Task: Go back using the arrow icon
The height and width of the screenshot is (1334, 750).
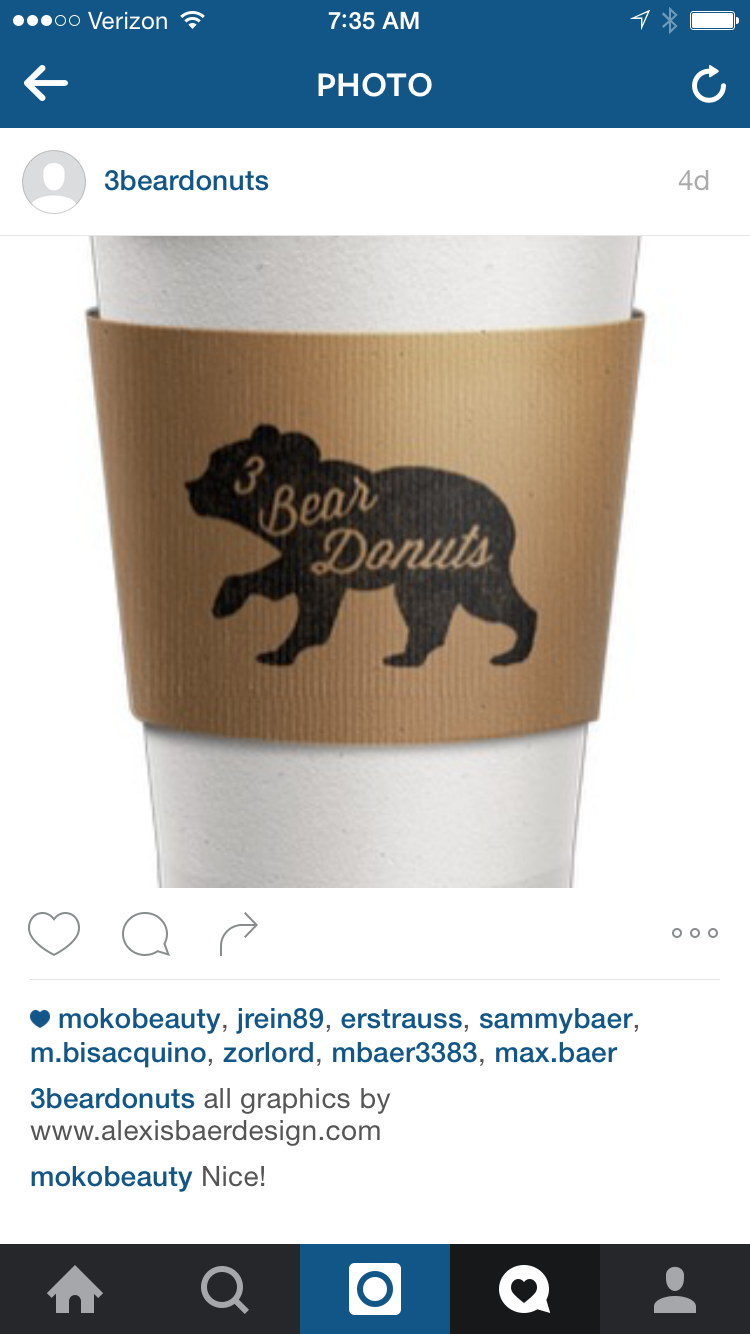Action: [x=46, y=84]
